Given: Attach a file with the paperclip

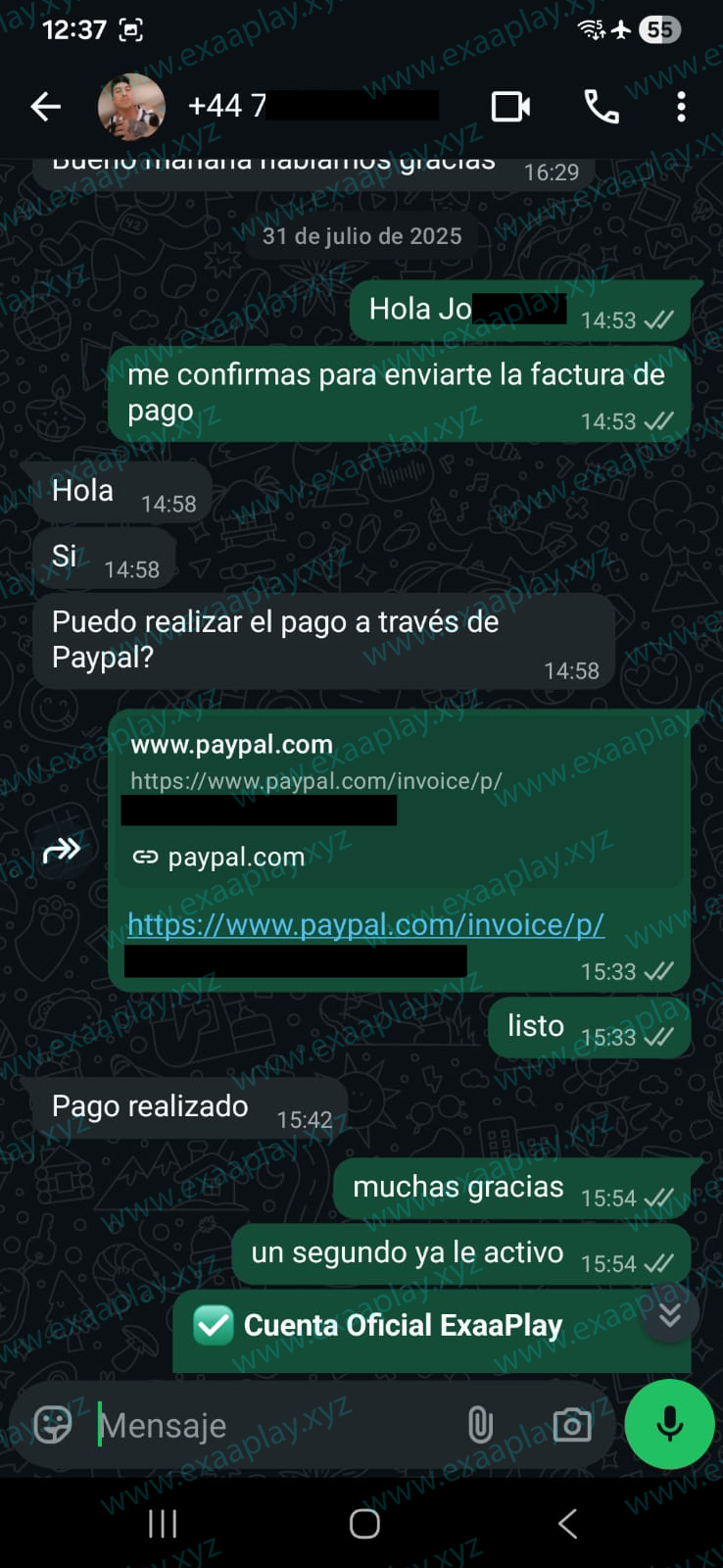Looking at the screenshot, I should (480, 1424).
